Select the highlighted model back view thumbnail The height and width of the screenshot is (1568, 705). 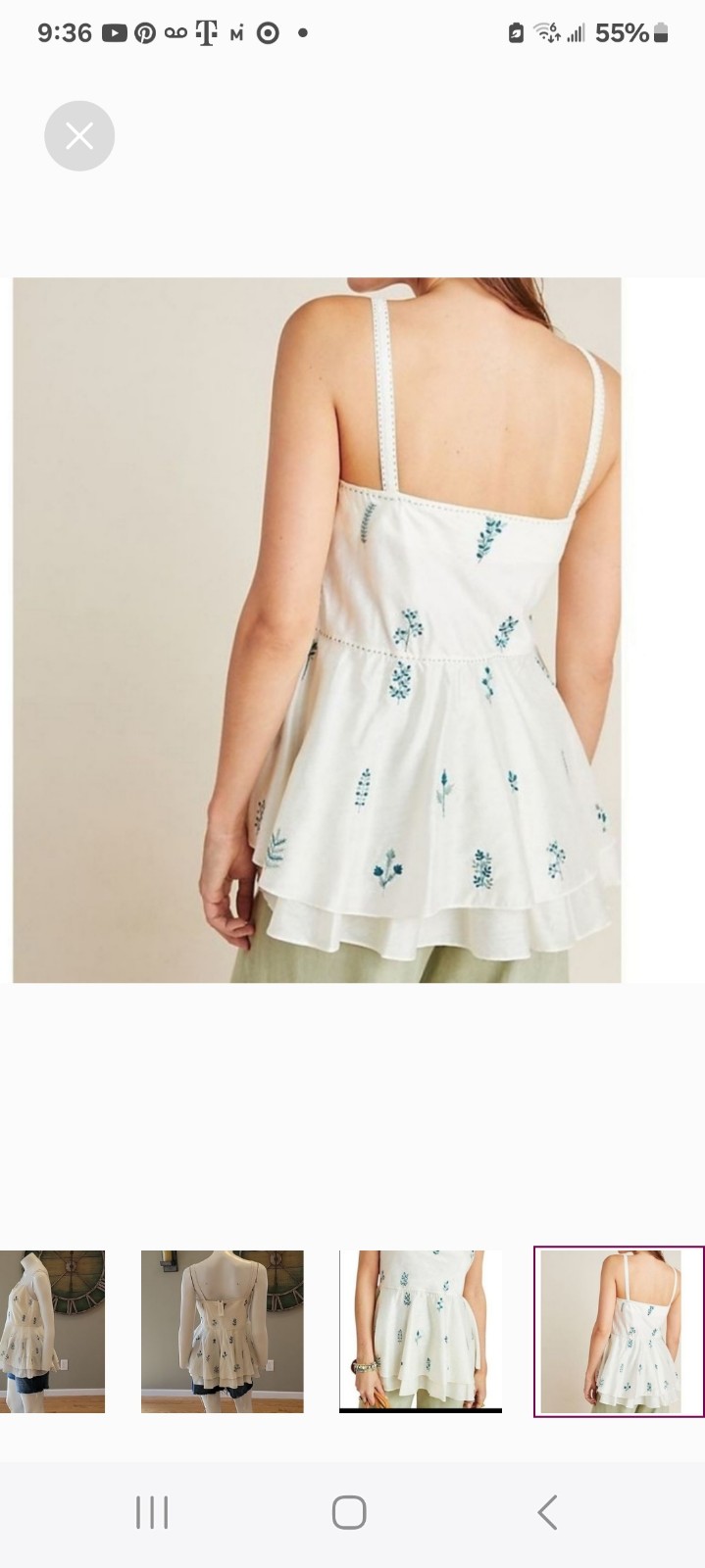[x=619, y=1332]
